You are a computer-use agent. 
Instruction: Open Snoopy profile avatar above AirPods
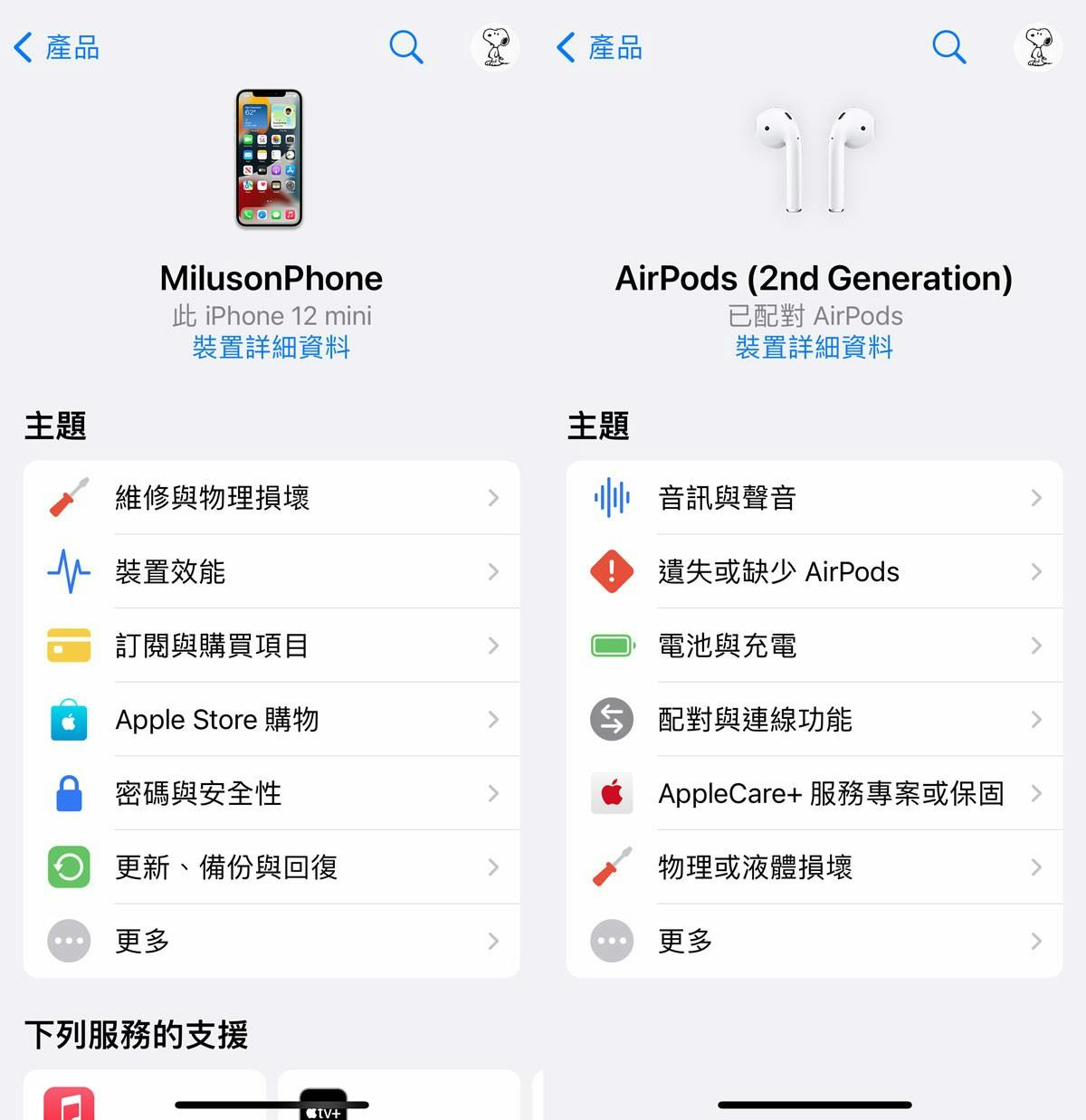tap(1038, 46)
